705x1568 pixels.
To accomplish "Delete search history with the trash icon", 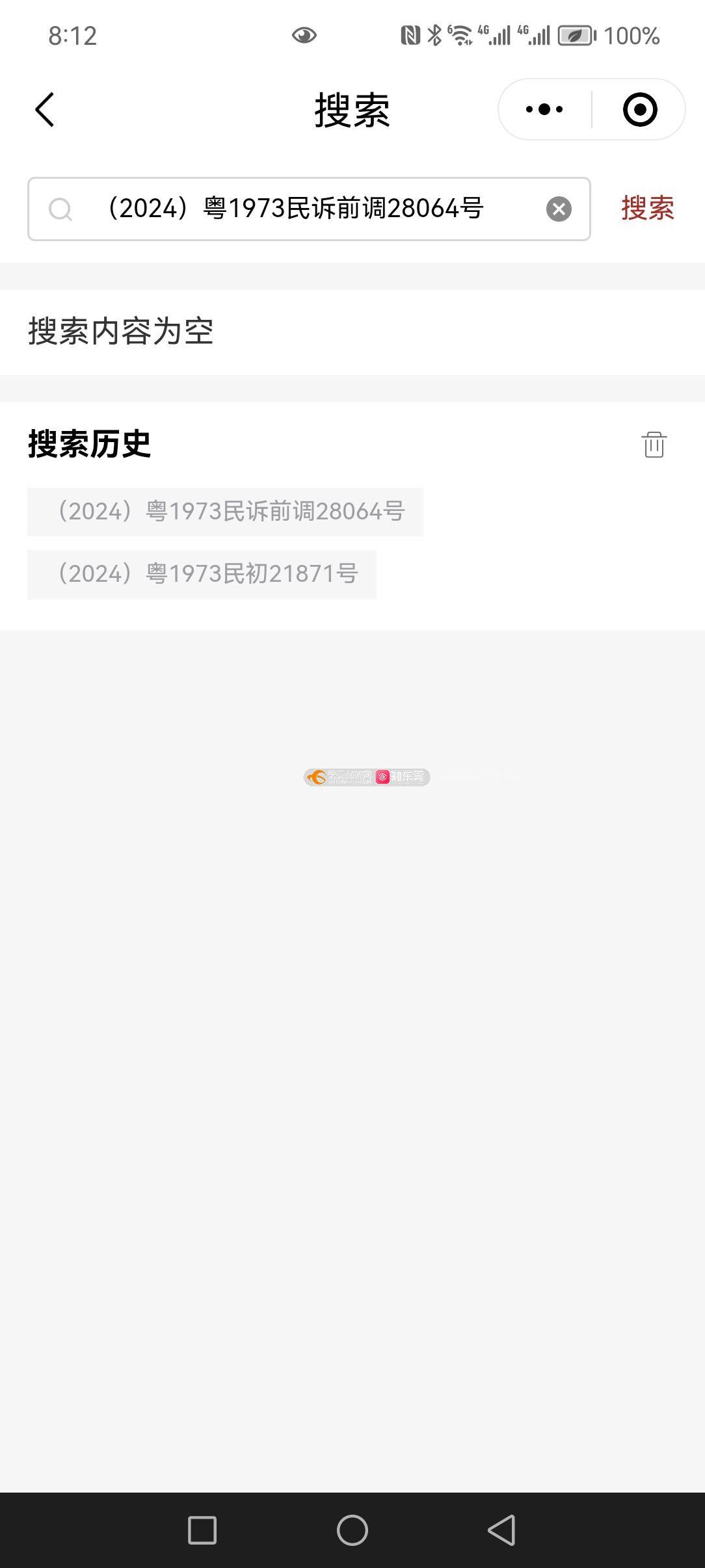I will click(x=654, y=445).
